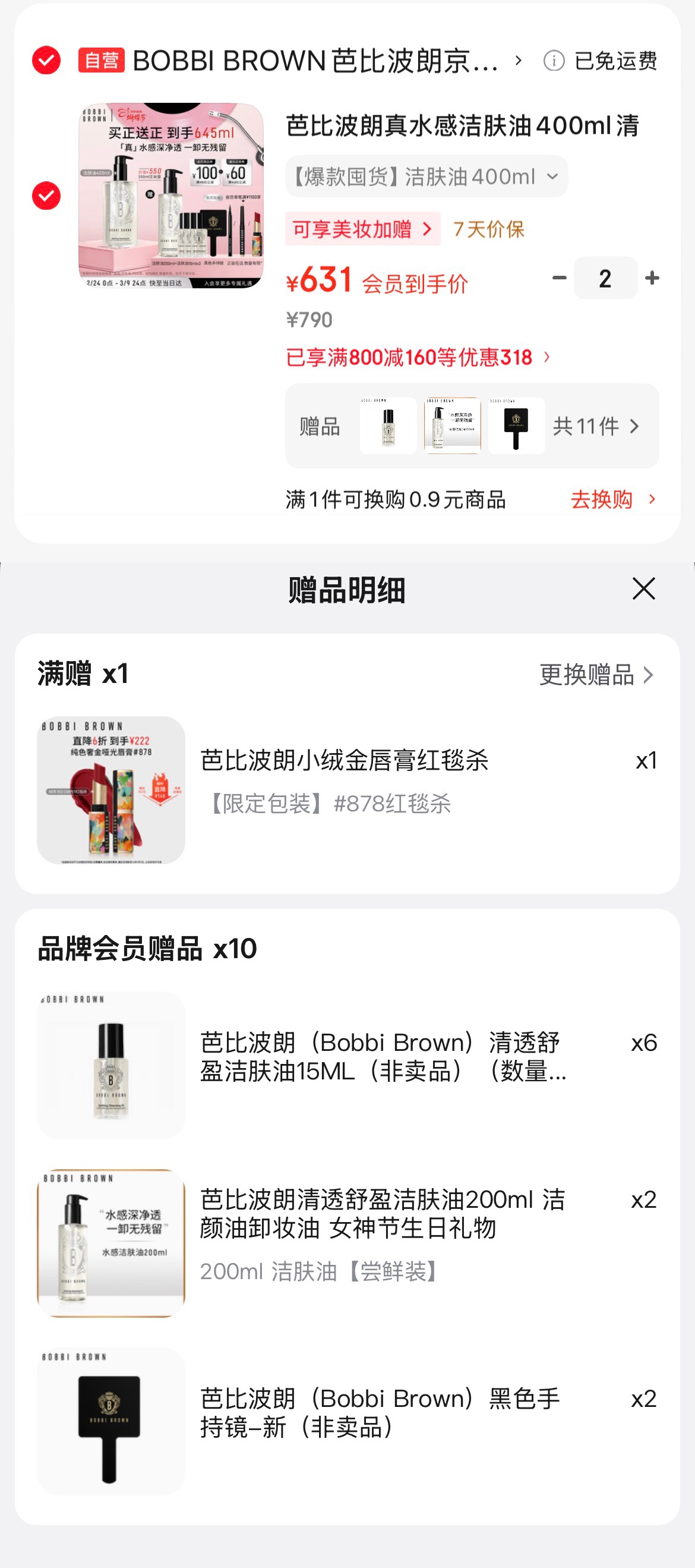The image size is (695, 1568).
Task: Decrease quantity with the minus button
Action: [x=559, y=278]
